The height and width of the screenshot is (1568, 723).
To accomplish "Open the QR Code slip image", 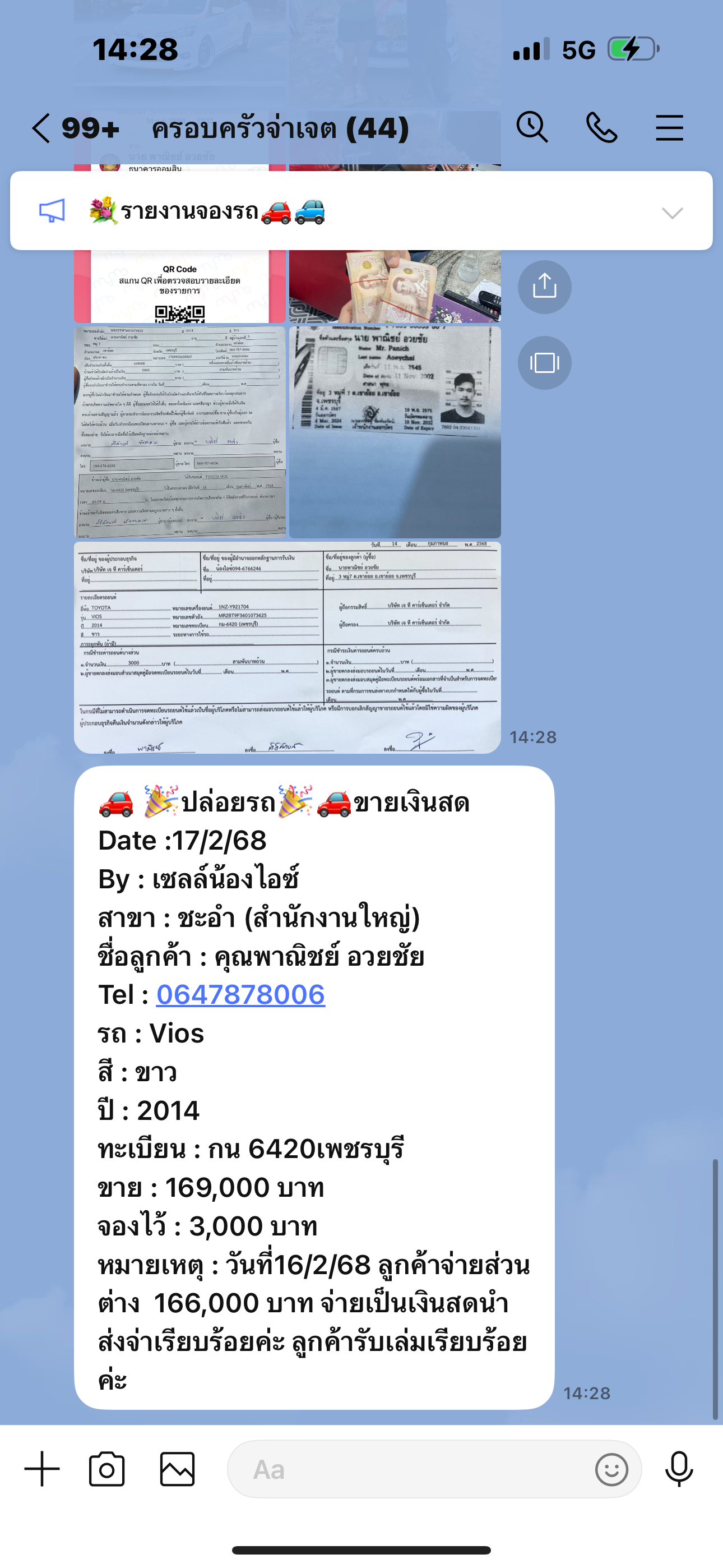I will point(180,286).
